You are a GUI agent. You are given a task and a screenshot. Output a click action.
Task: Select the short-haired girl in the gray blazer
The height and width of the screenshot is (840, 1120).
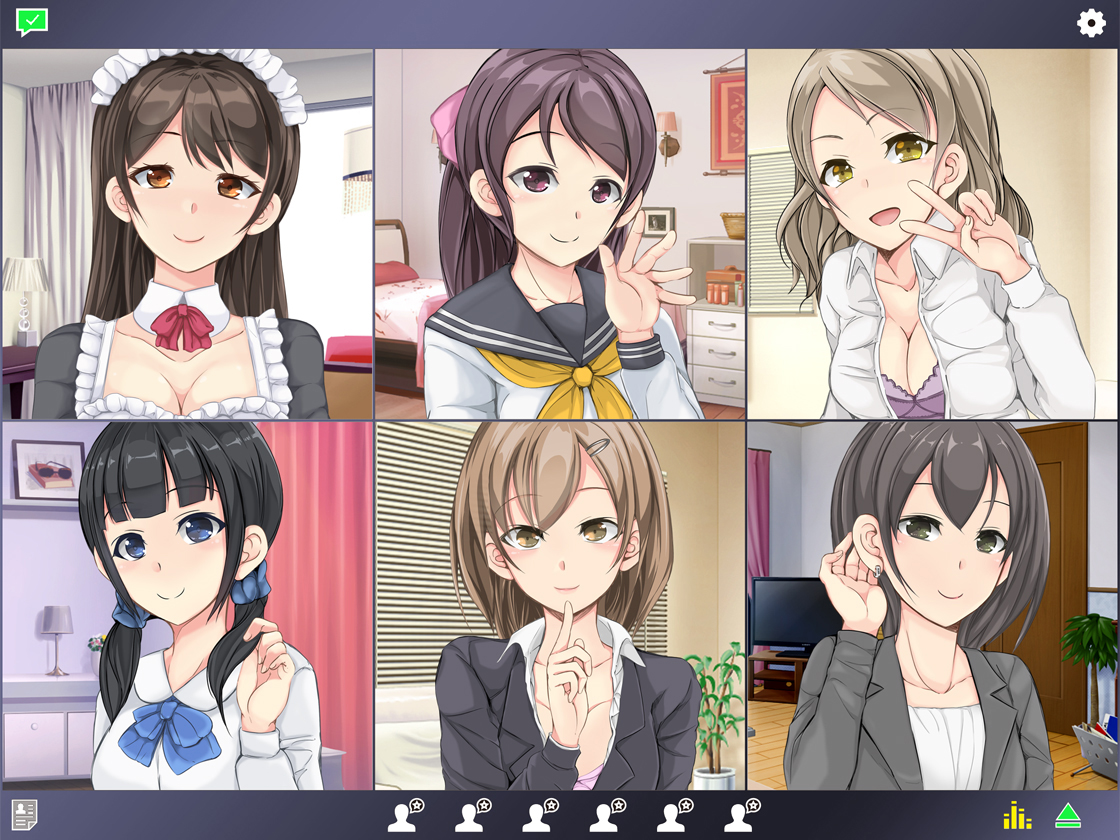932,605
